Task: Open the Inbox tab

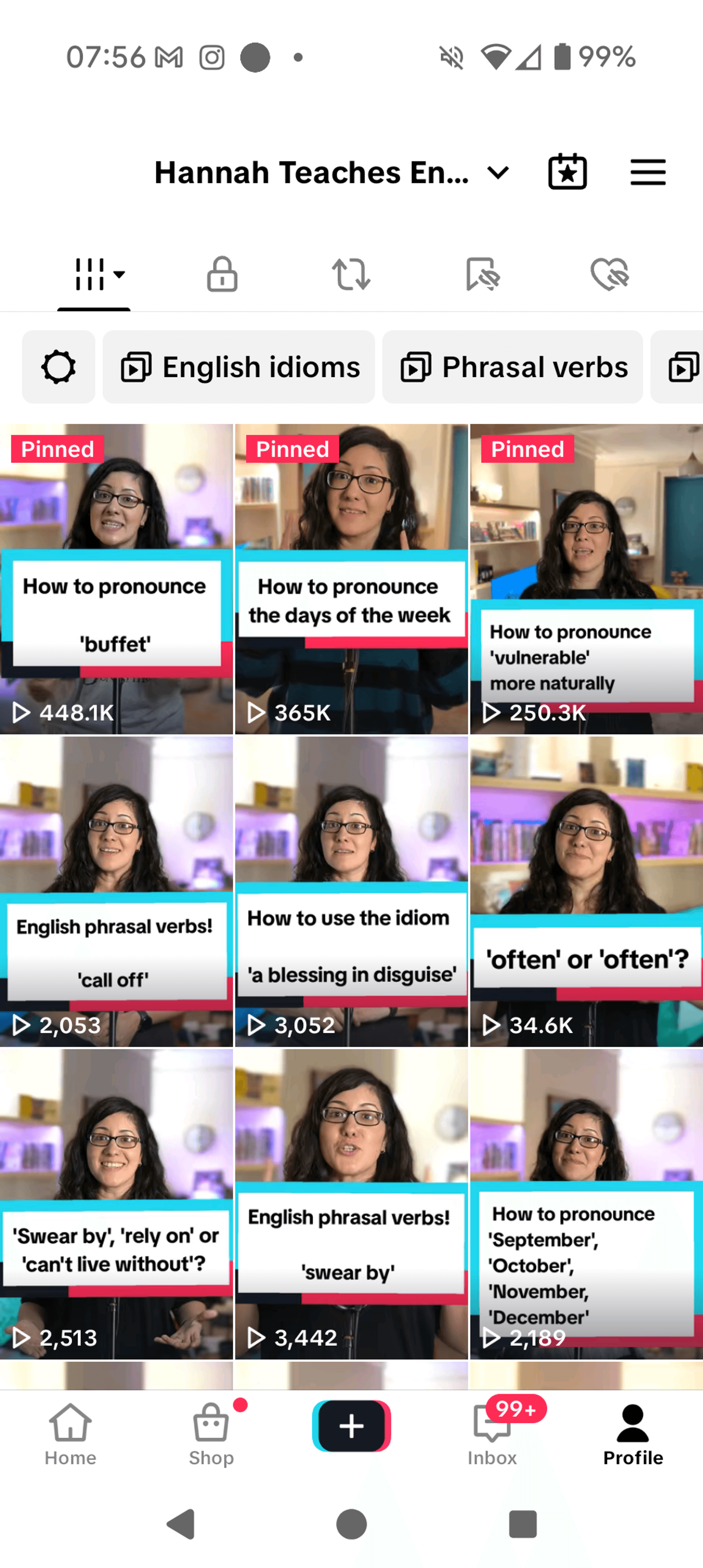Action: pyautogui.click(x=492, y=1434)
